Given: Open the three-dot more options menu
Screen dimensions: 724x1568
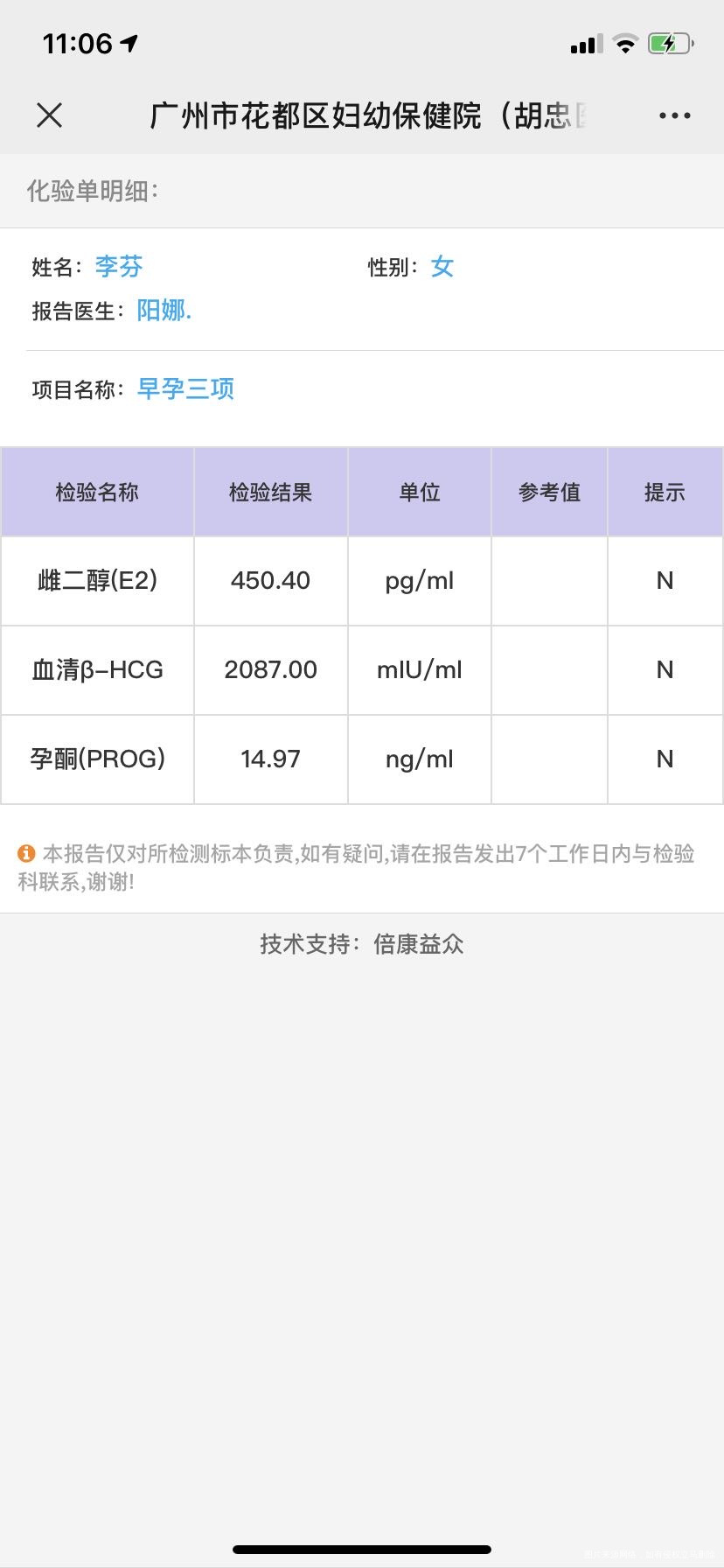Looking at the screenshot, I should pos(676,115).
